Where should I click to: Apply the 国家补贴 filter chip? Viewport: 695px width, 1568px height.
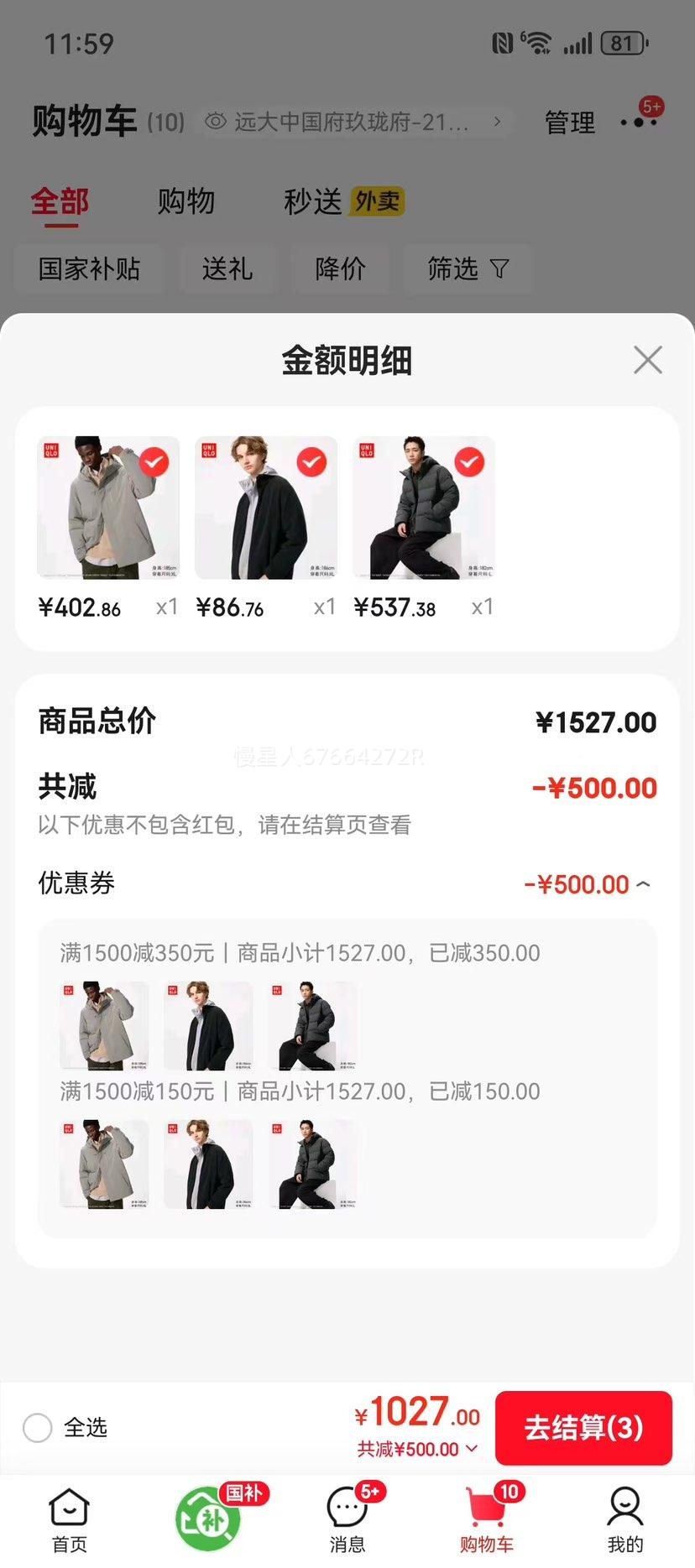[x=89, y=268]
